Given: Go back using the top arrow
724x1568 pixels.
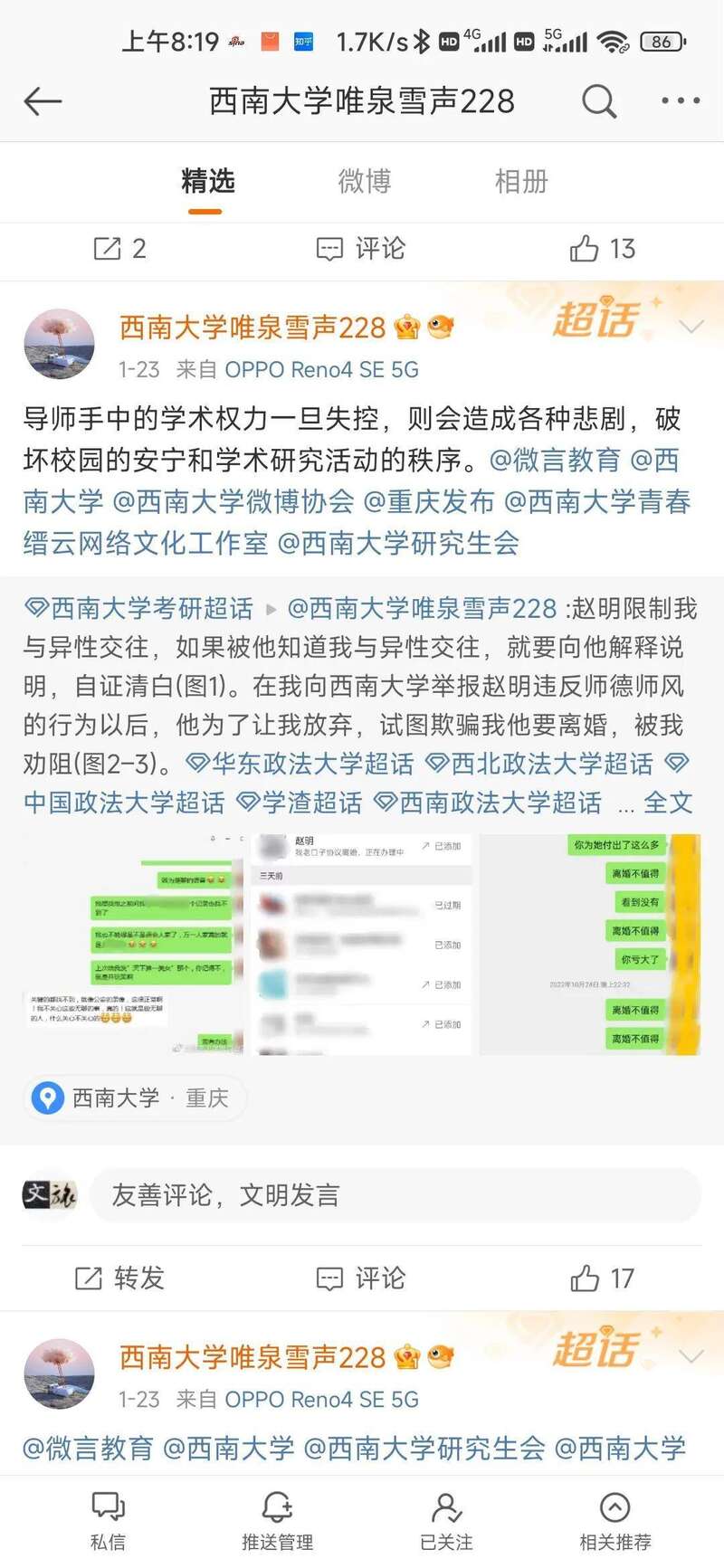Looking at the screenshot, I should point(43,101).
